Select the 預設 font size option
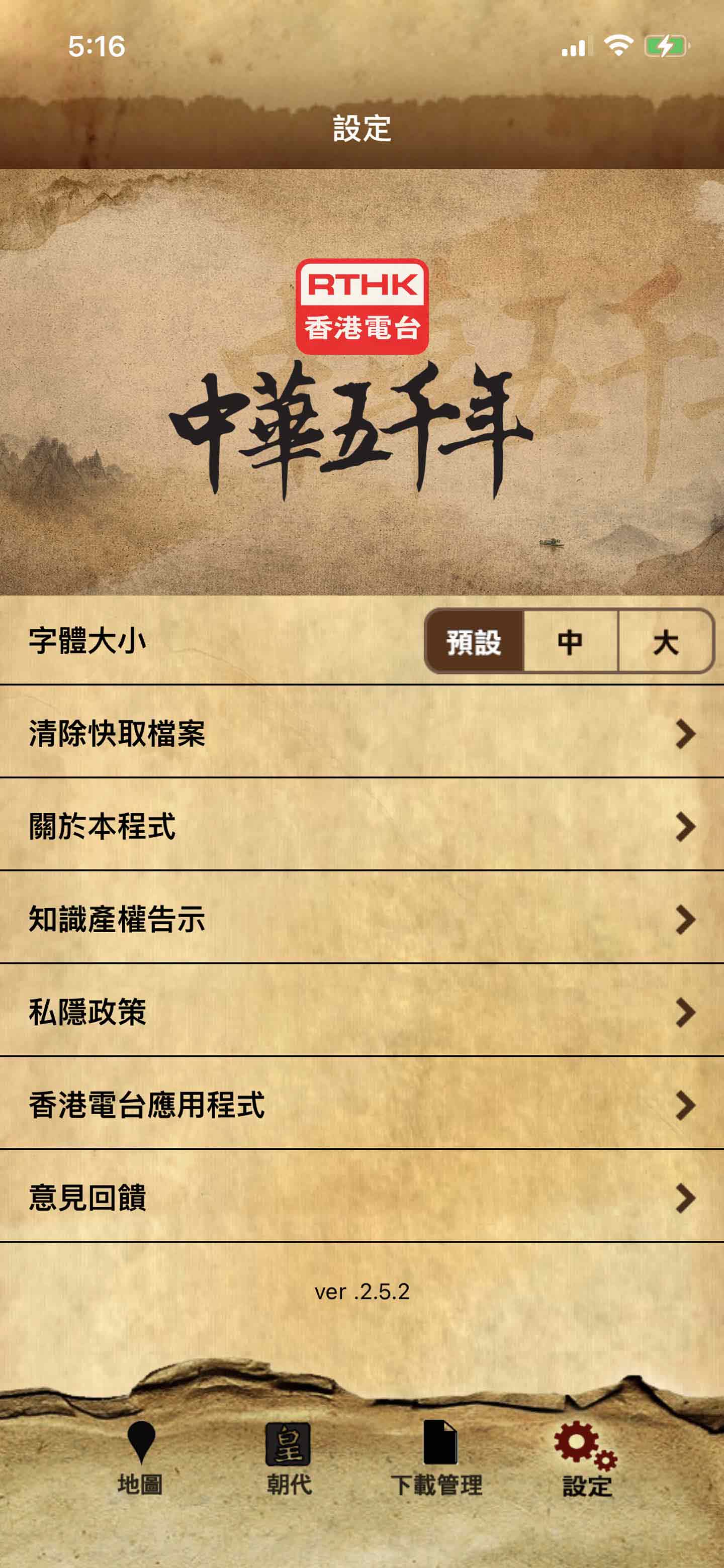The image size is (724, 1568). [474, 642]
